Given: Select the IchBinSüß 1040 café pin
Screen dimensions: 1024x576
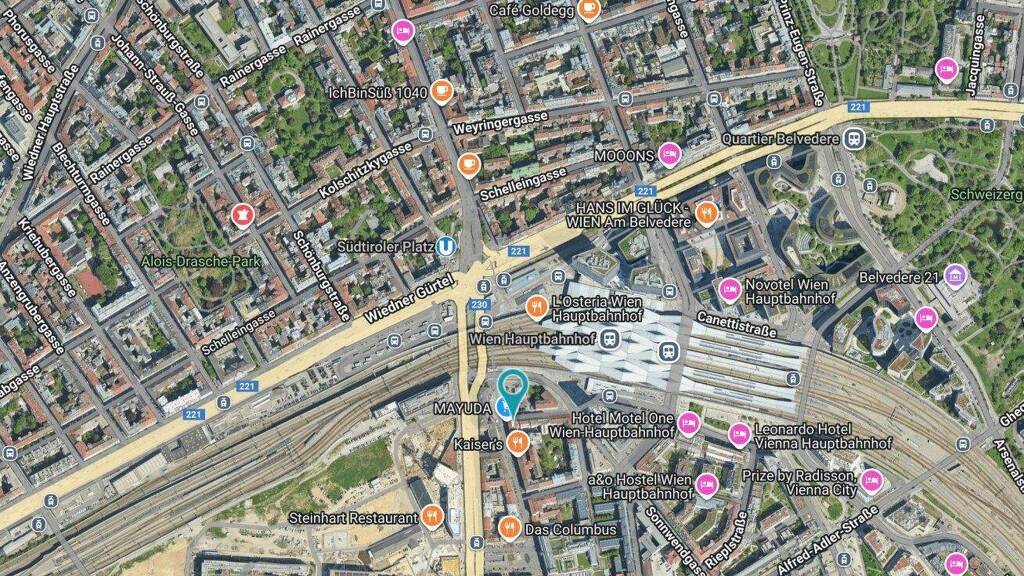Looking at the screenshot, I should coord(442,91).
